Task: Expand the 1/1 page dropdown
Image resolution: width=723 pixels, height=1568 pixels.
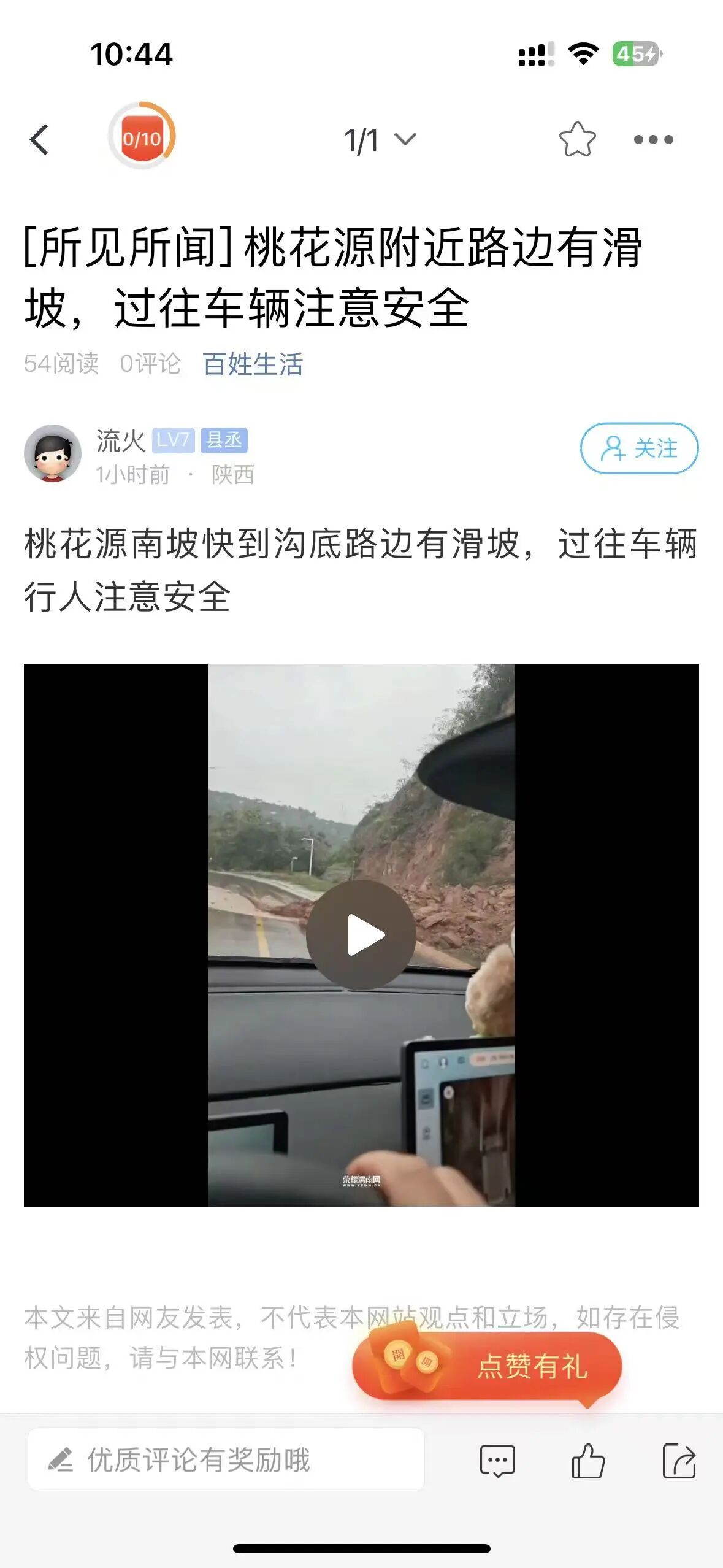Action: pyautogui.click(x=380, y=140)
